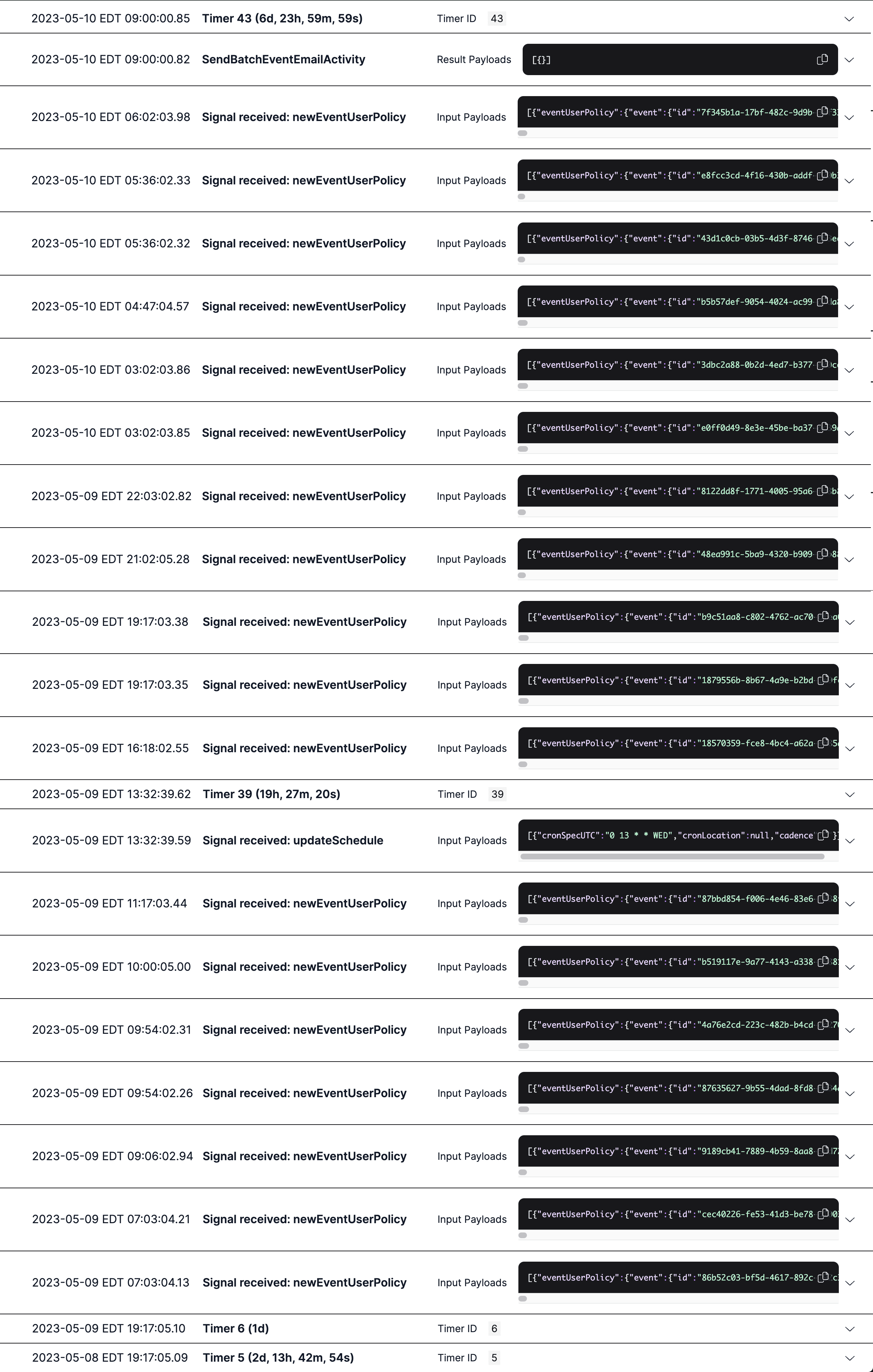Image resolution: width=873 pixels, height=1372 pixels.
Task: Copy the SendBatchEventEmailActivity result payload
Action: click(822, 59)
